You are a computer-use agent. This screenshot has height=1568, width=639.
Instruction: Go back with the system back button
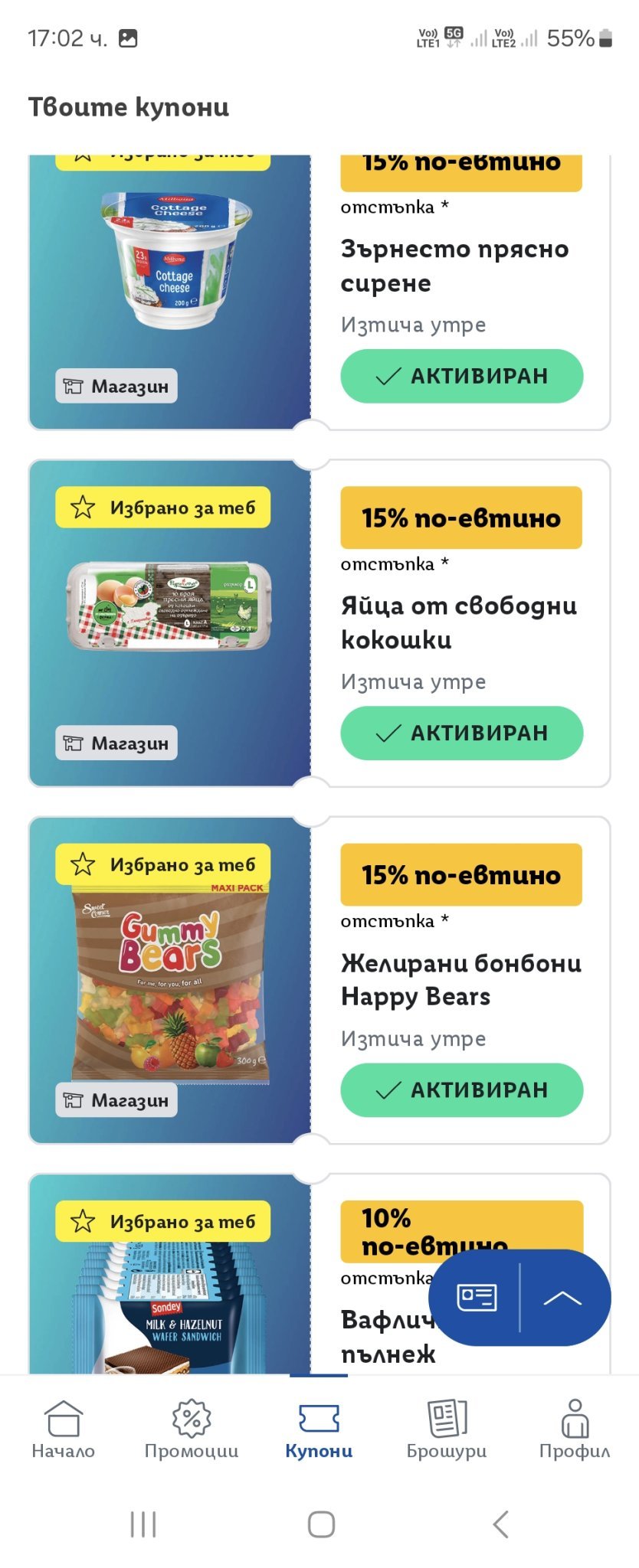point(500,1524)
